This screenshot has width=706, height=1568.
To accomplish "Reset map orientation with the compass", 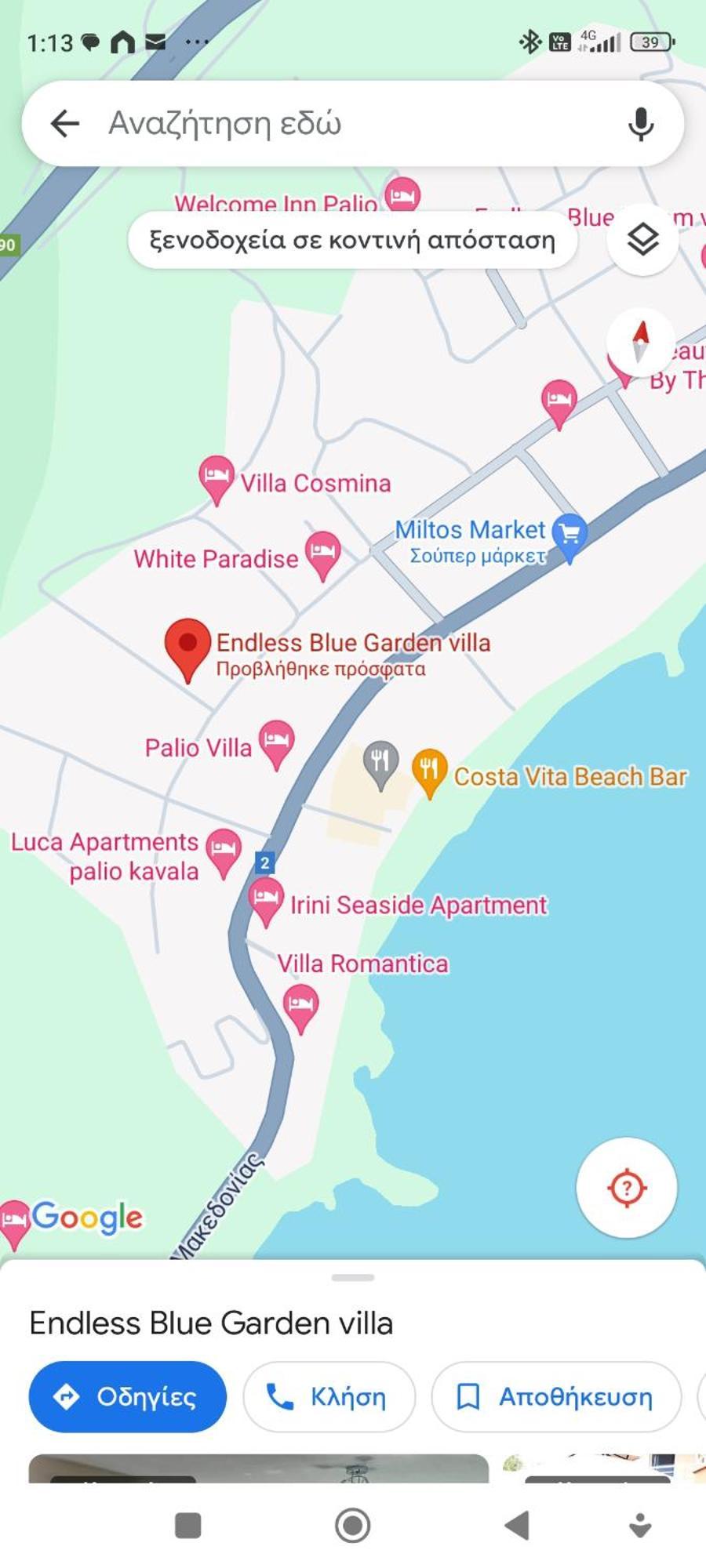I will [641, 342].
